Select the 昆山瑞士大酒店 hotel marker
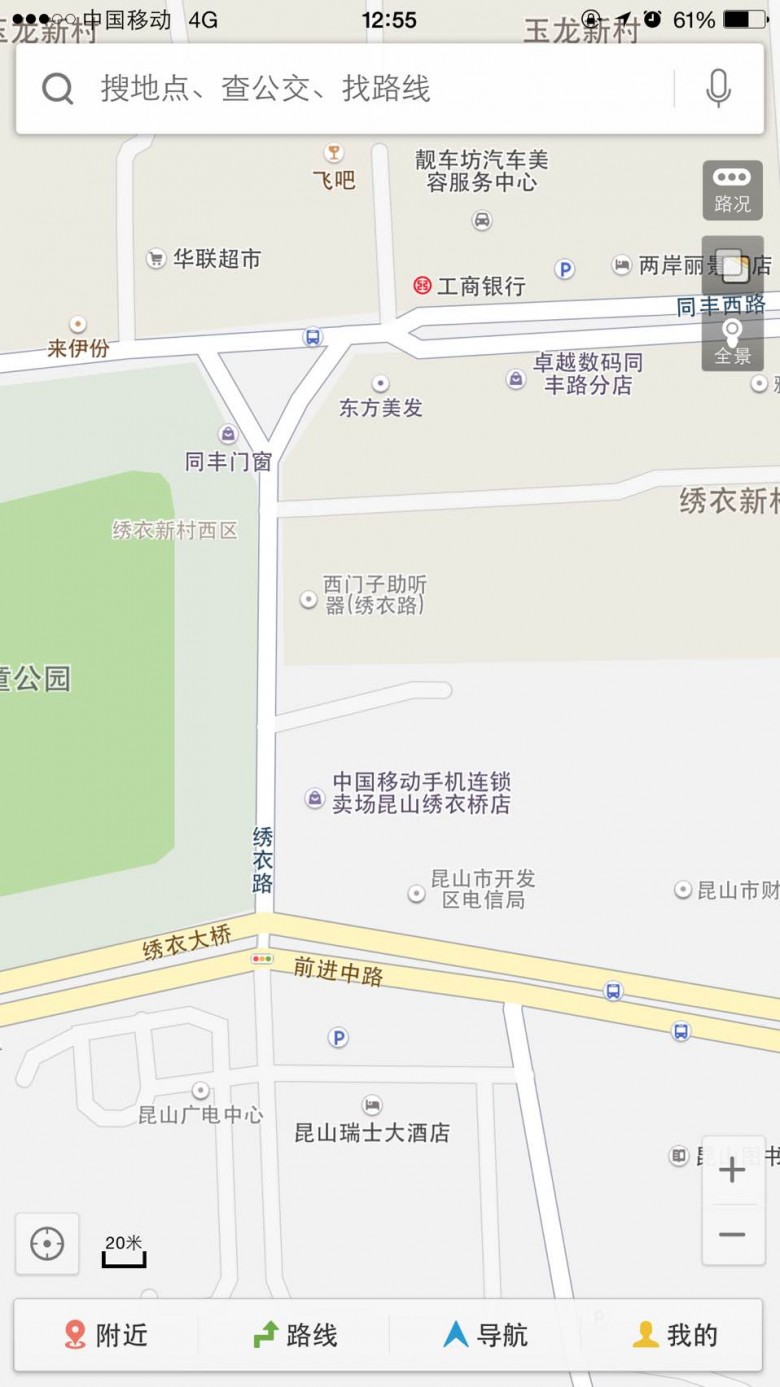Image resolution: width=780 pixels, height=1387 pixels. coord(372,1106)
